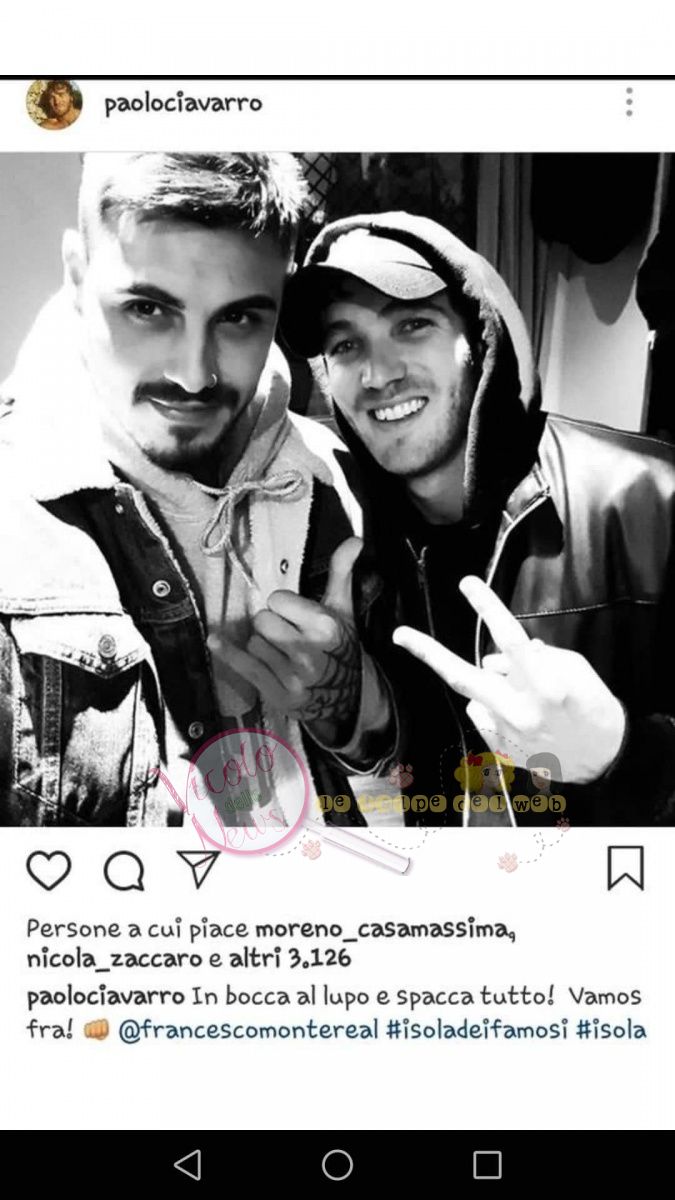Viewport: 675px width, 1200px height.
Task: Open nicola_zaccaro's profile from the likes line
Action: point(113,960)
